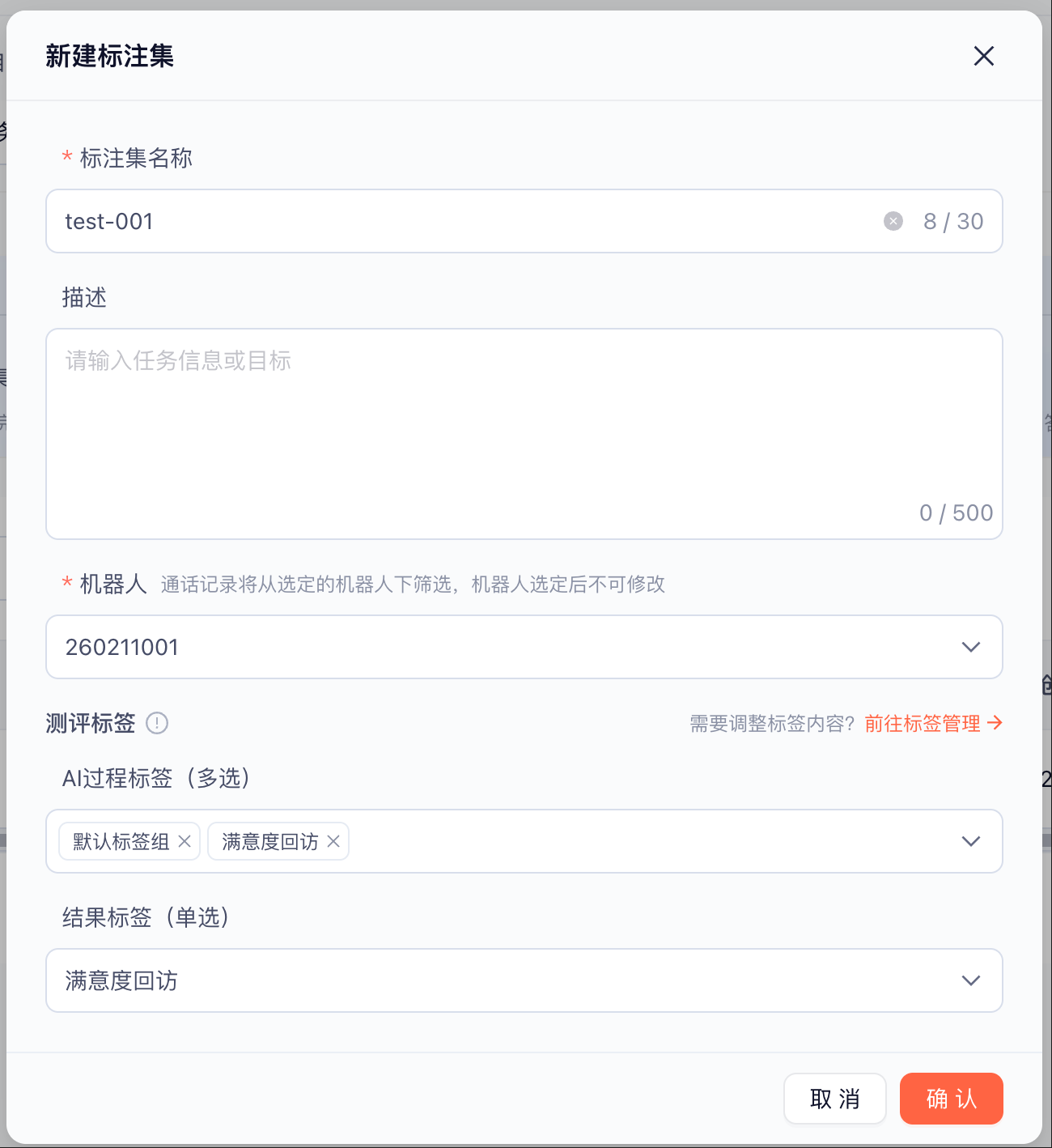Open the 机器人 dropdown

click(524, 647)
